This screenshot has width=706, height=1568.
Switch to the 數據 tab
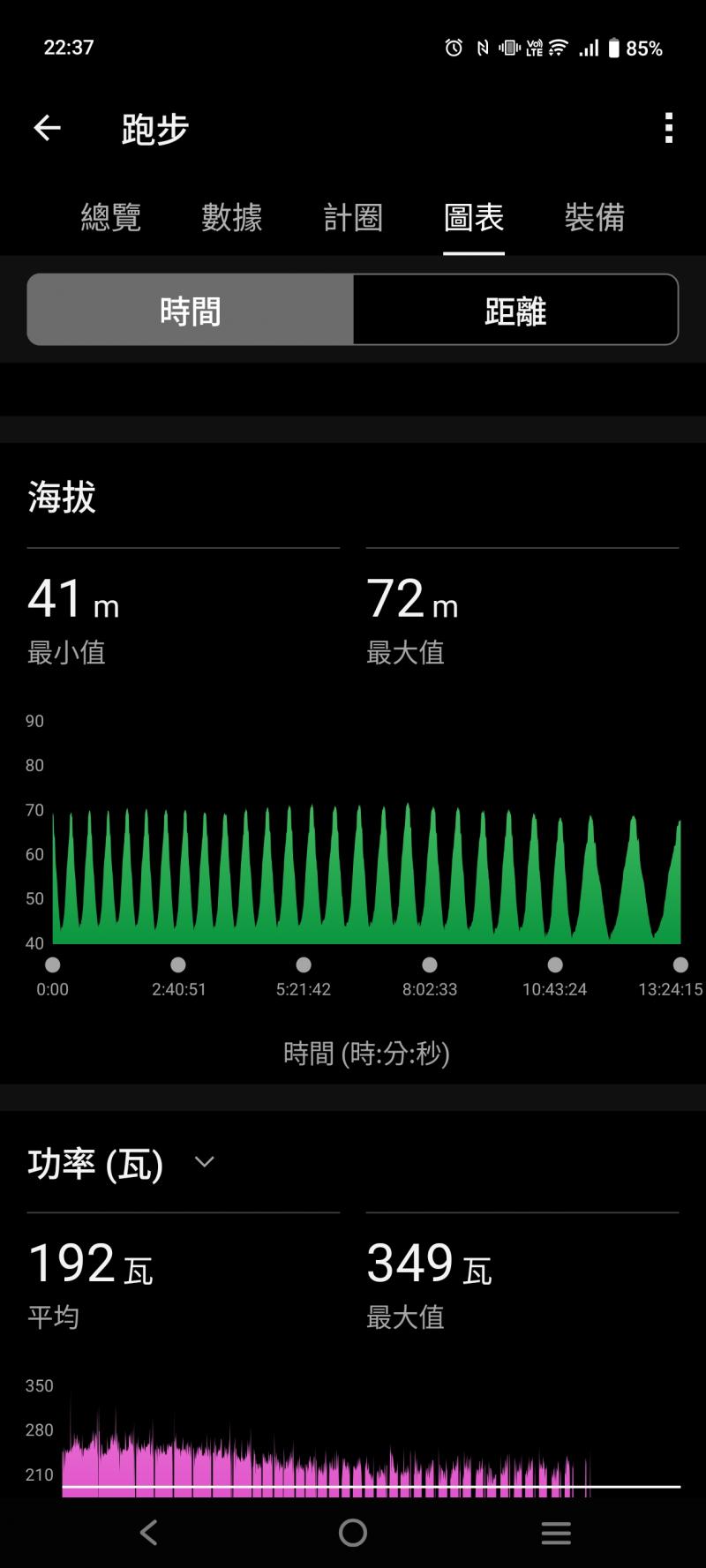click(x=232, y=217)
